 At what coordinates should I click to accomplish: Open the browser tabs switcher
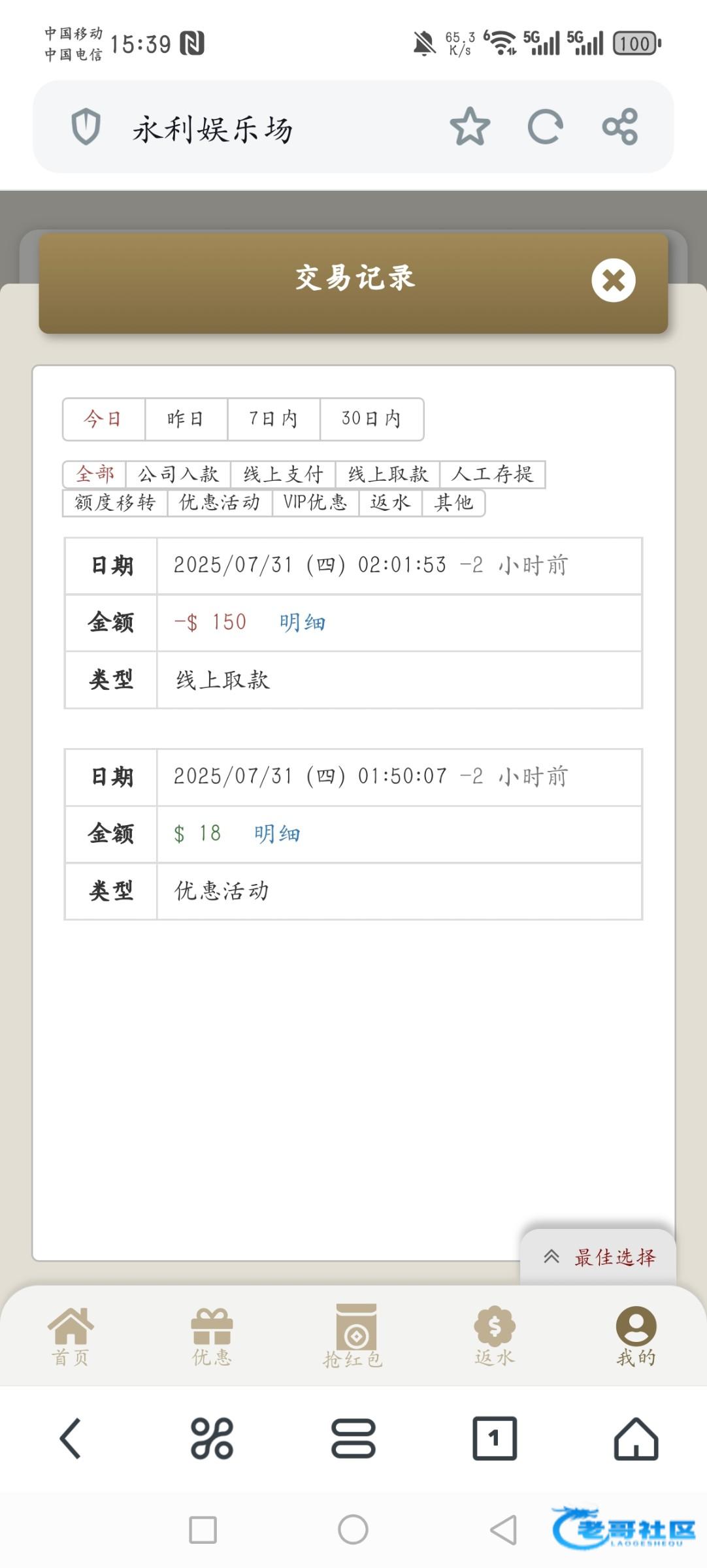pos(495,1438)
